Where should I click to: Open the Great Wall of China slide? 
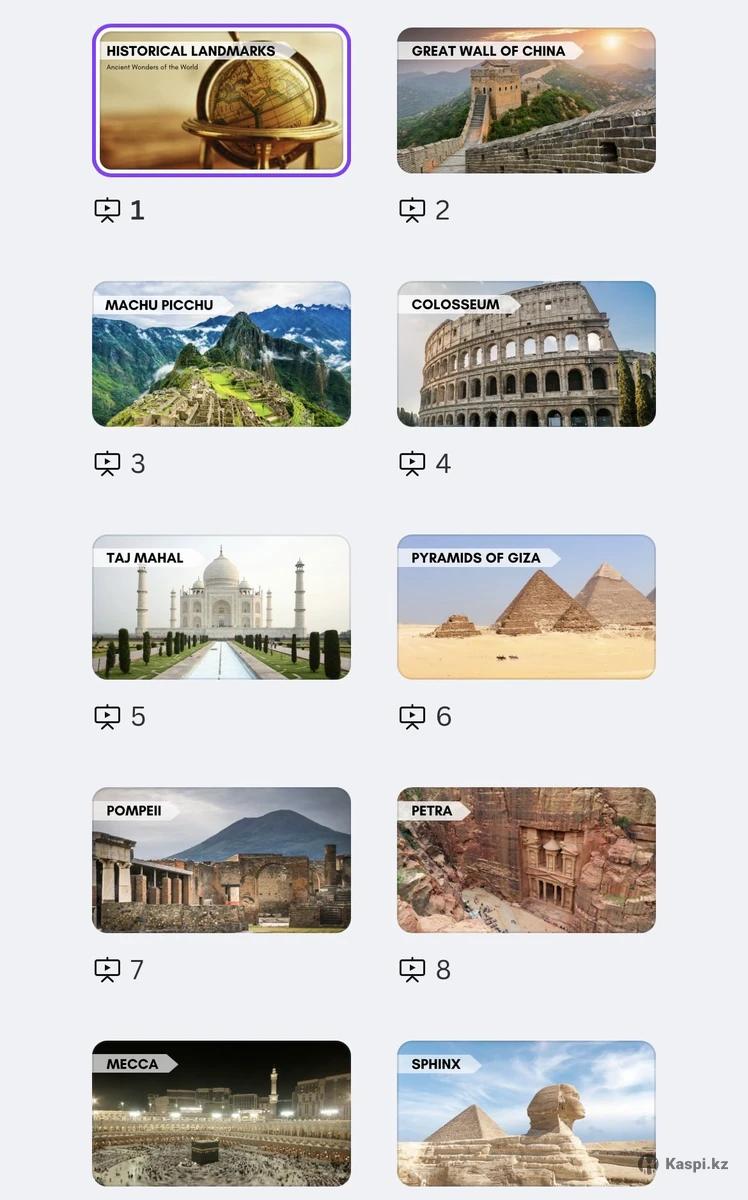click(x=526, y=100)
